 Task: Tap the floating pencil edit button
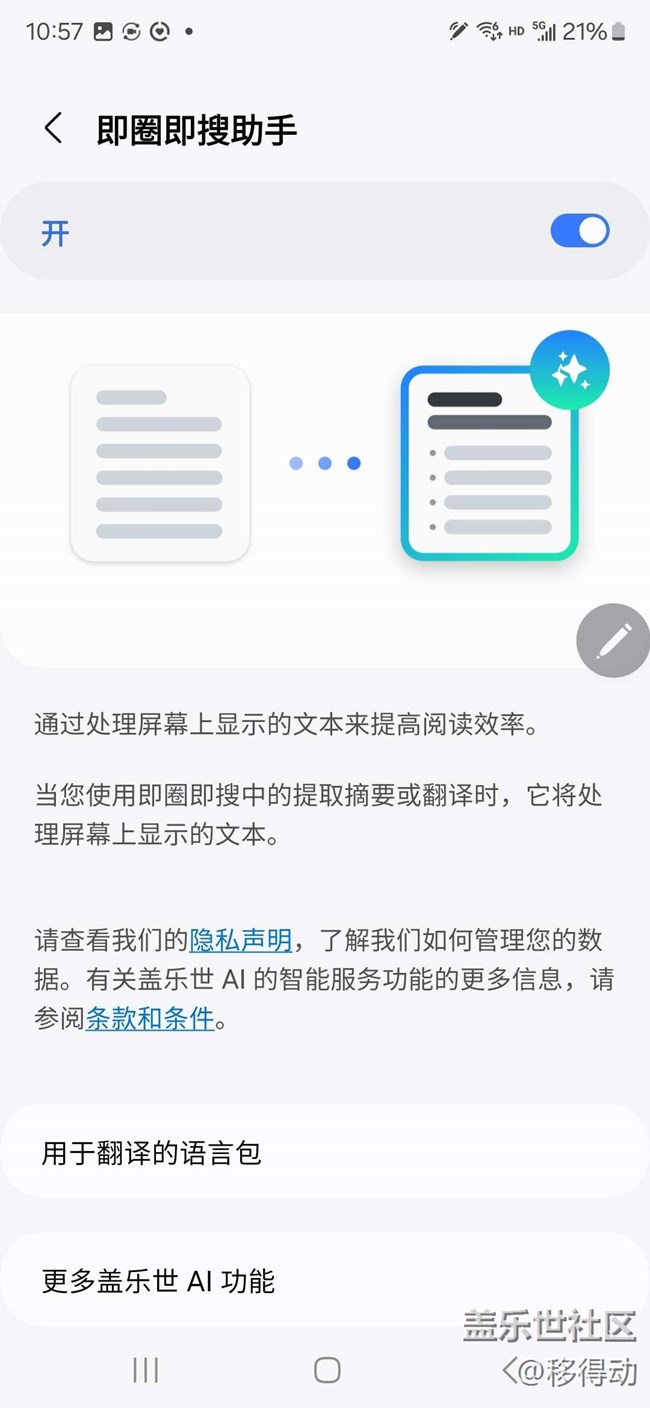613,640
